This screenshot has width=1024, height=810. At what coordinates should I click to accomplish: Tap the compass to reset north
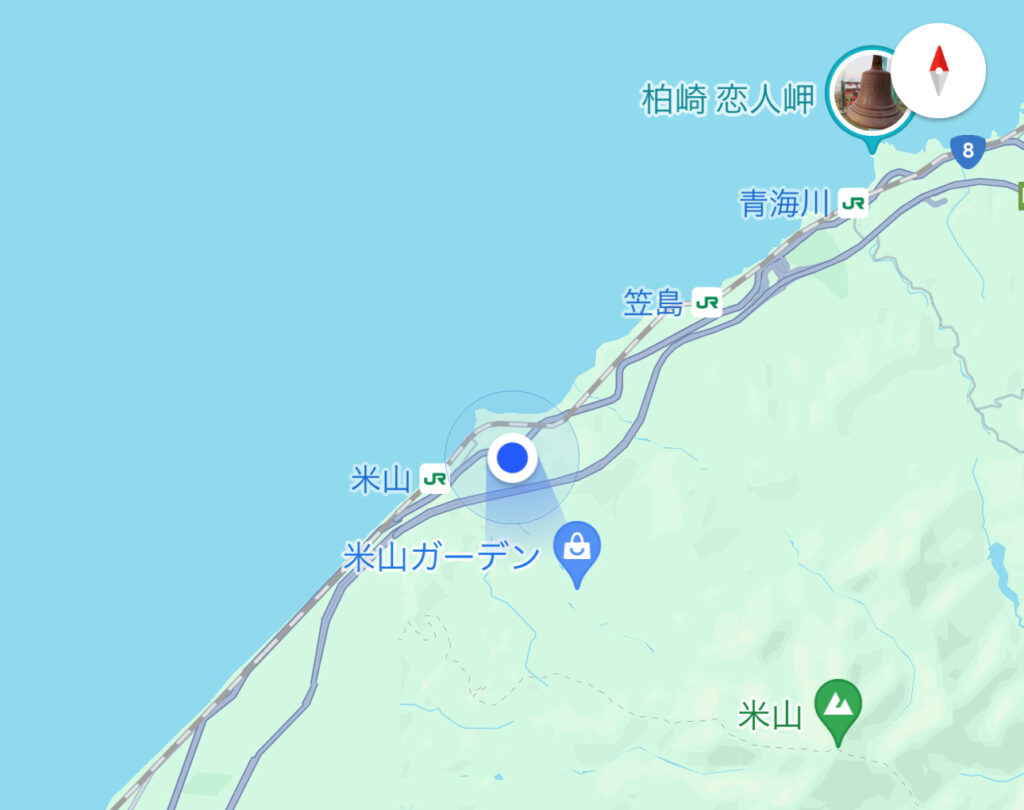[938, 71]
